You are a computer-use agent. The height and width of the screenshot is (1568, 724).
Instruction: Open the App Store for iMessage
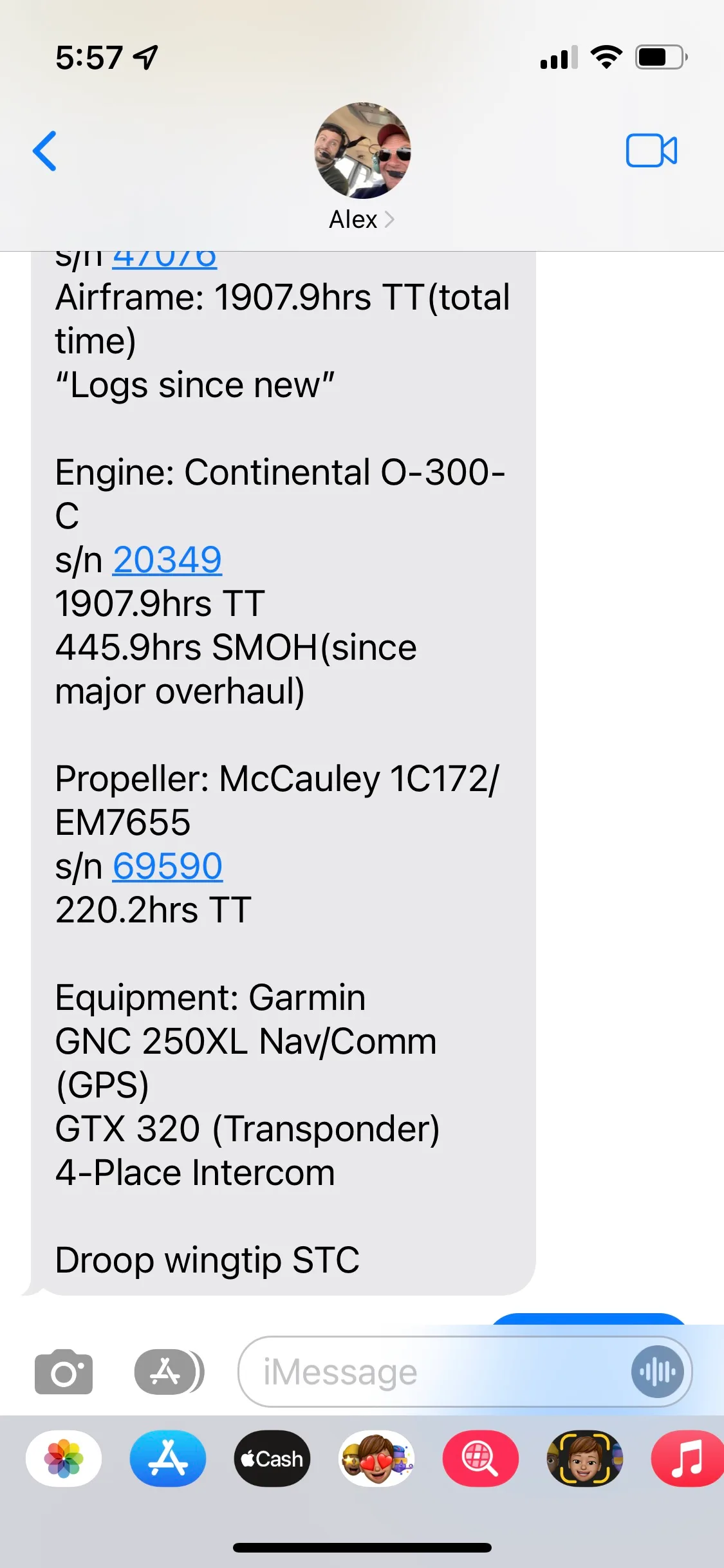[x=168, y=1459]
